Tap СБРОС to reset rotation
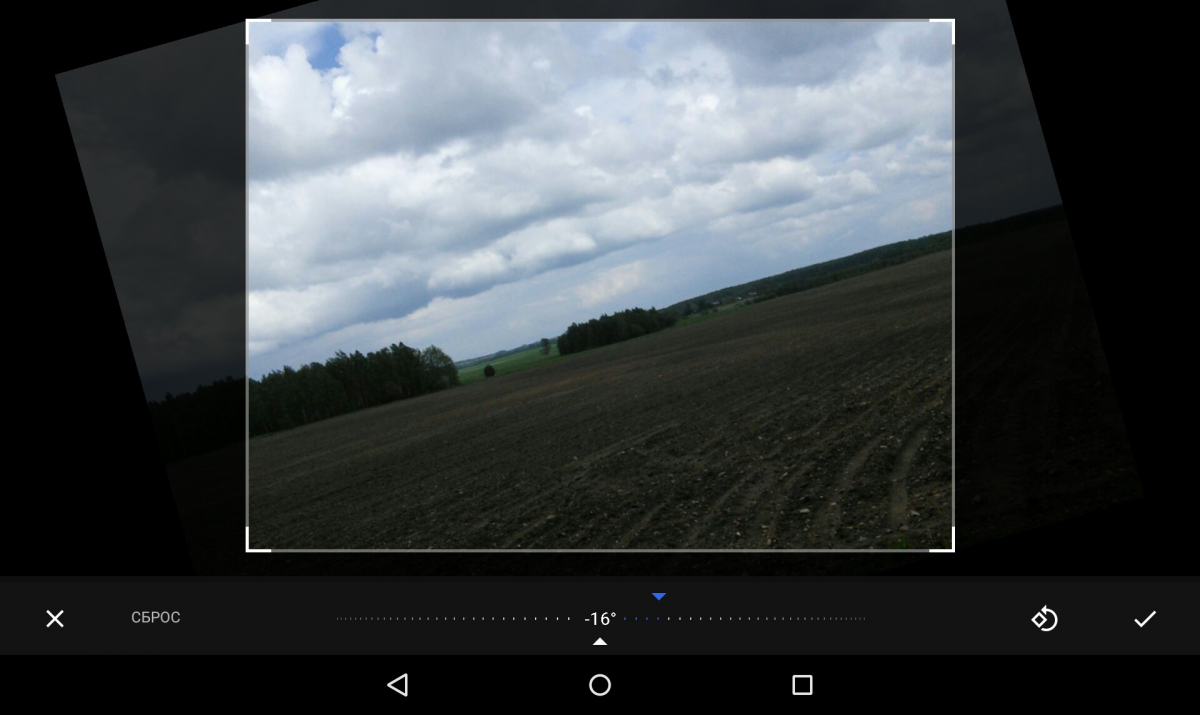This screenshot has height=715, width=1200. 156,618
